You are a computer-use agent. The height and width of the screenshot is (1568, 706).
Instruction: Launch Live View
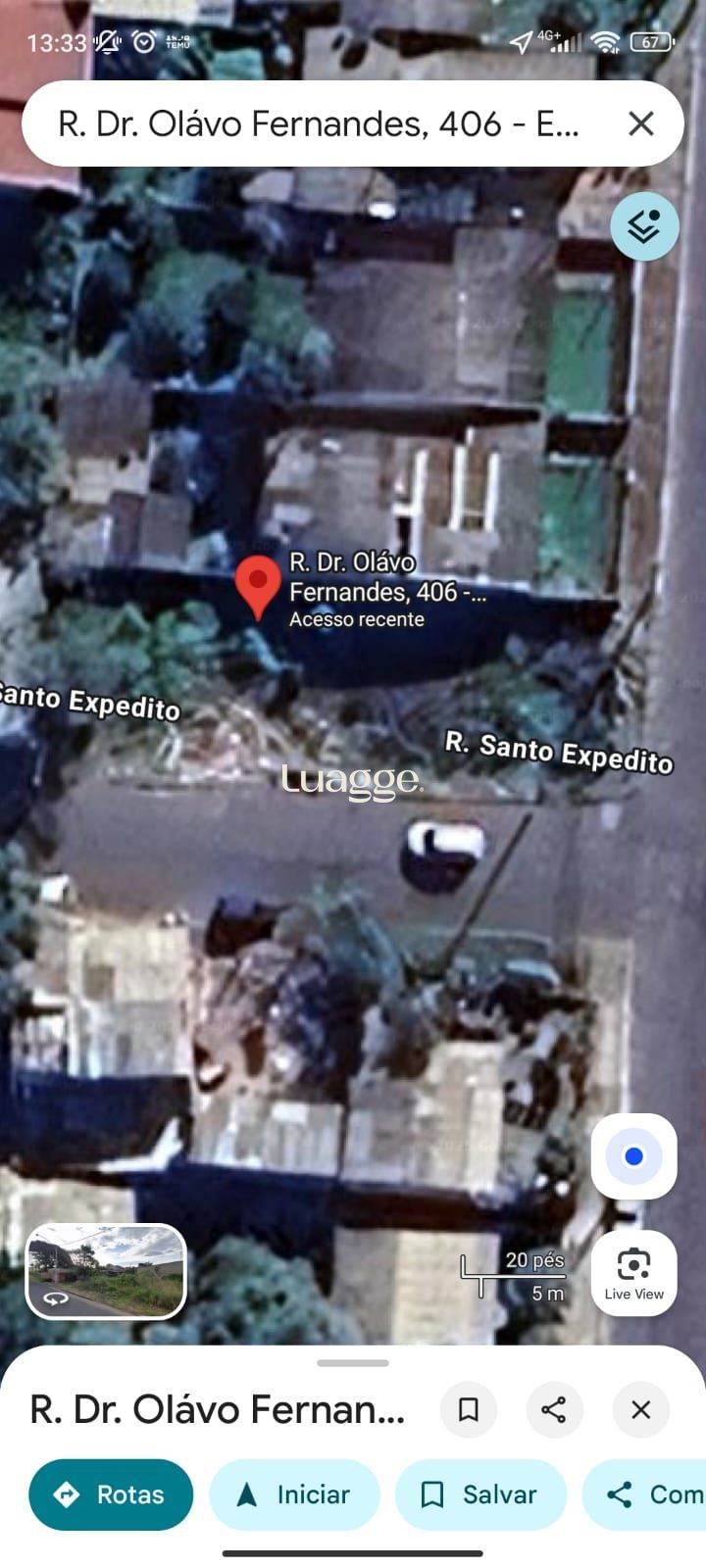pos(633,1273)
